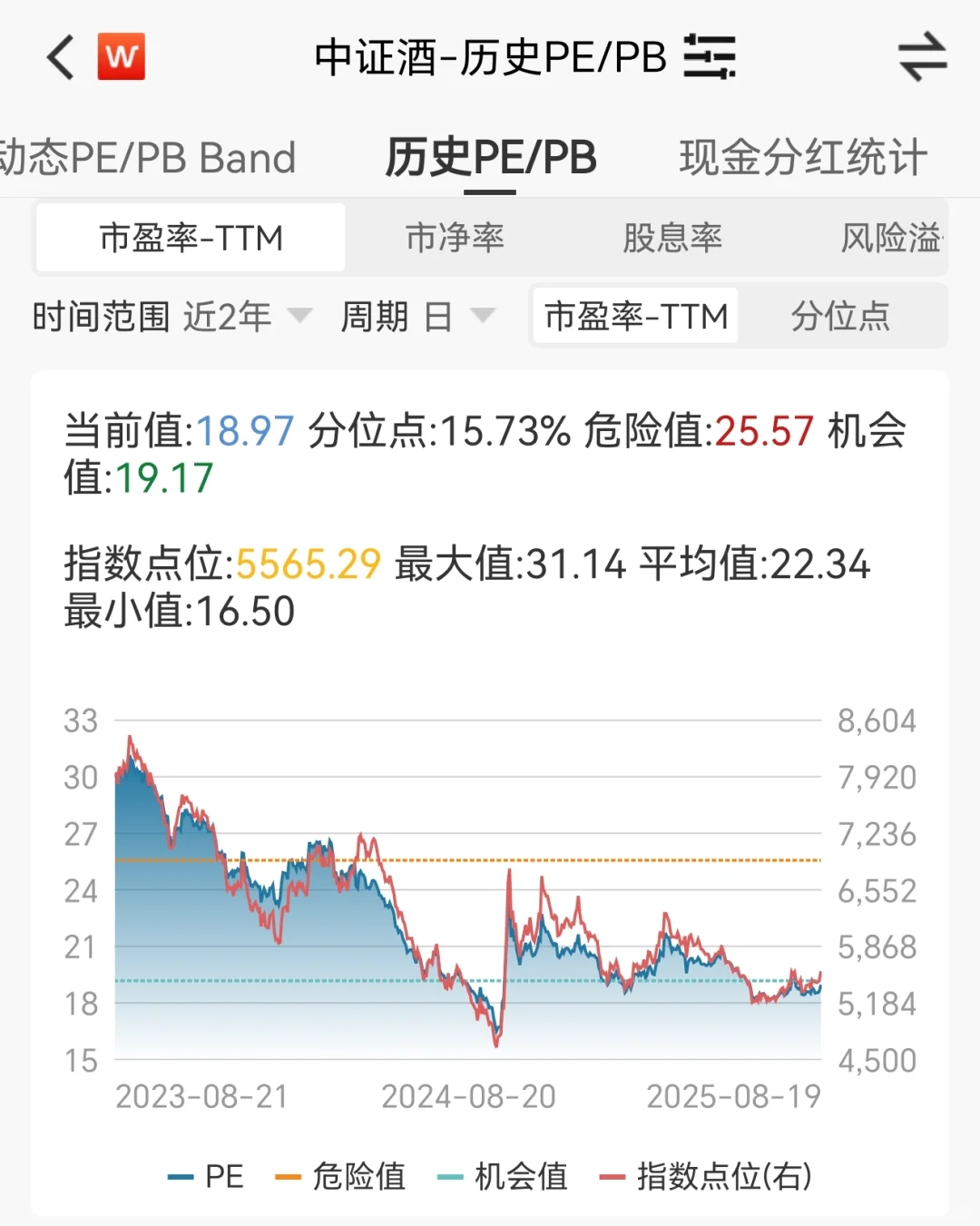Open the 现金分红统计 tab
The width and height of the screenshot is (980, 1226).
(803, 158)
